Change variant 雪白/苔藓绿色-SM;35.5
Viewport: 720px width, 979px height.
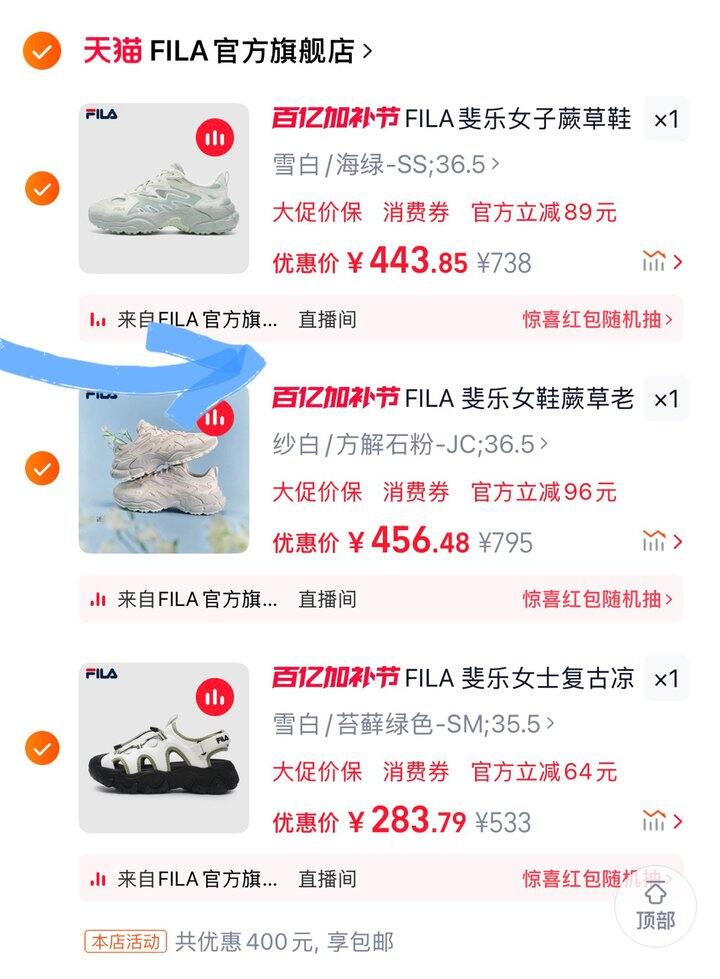pos(413,724)
